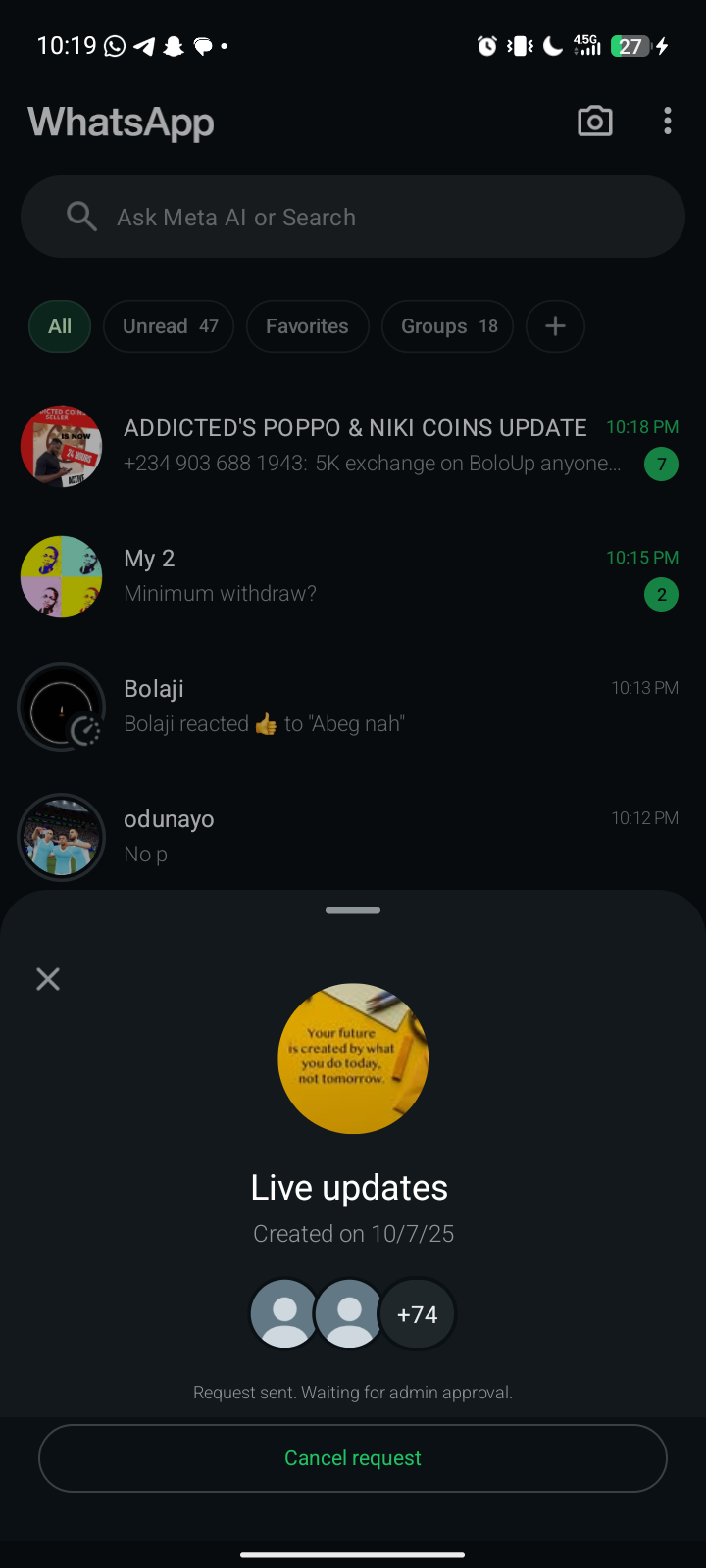Image resolution: width=706 pixels, height=1568 pixels.
Task: Switch to the Groups filter
Action: coord(448,326)
